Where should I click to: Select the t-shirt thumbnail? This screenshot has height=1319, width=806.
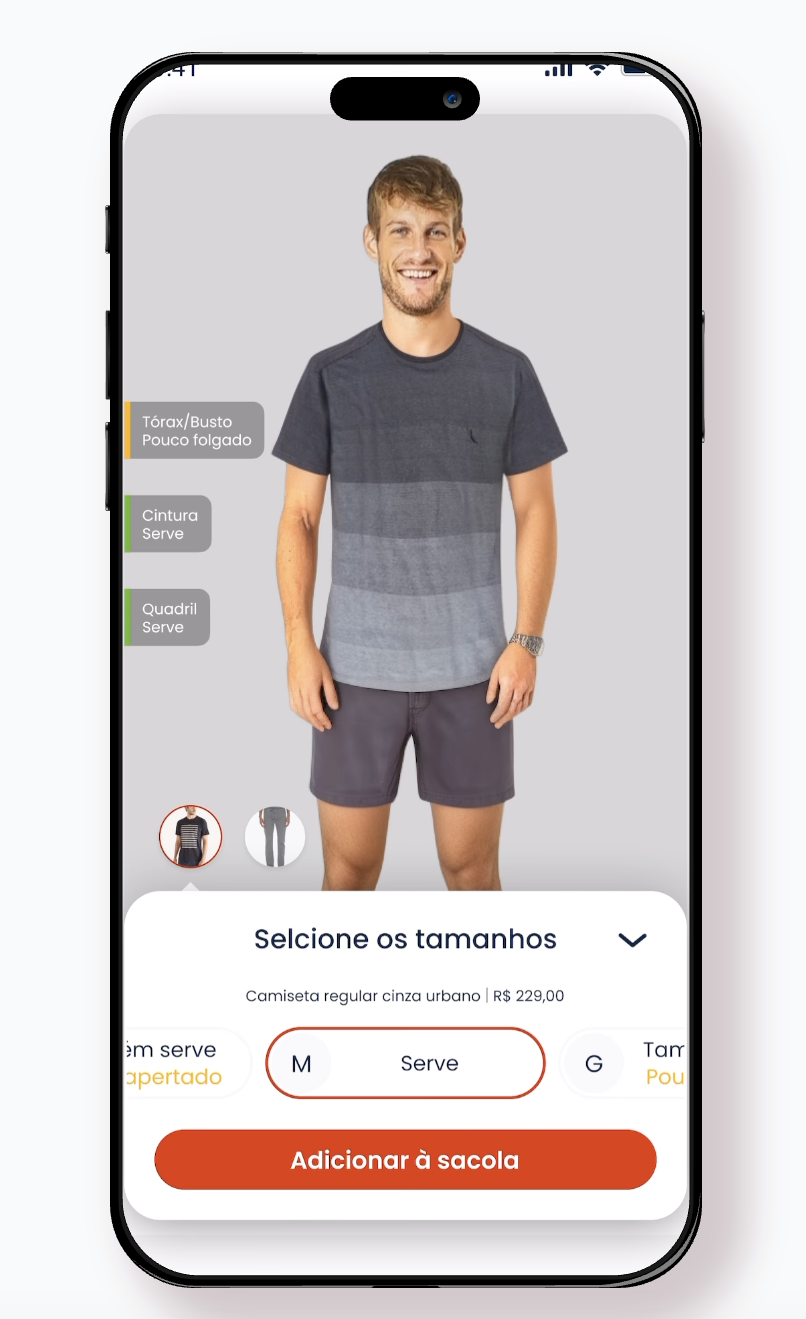190,836
